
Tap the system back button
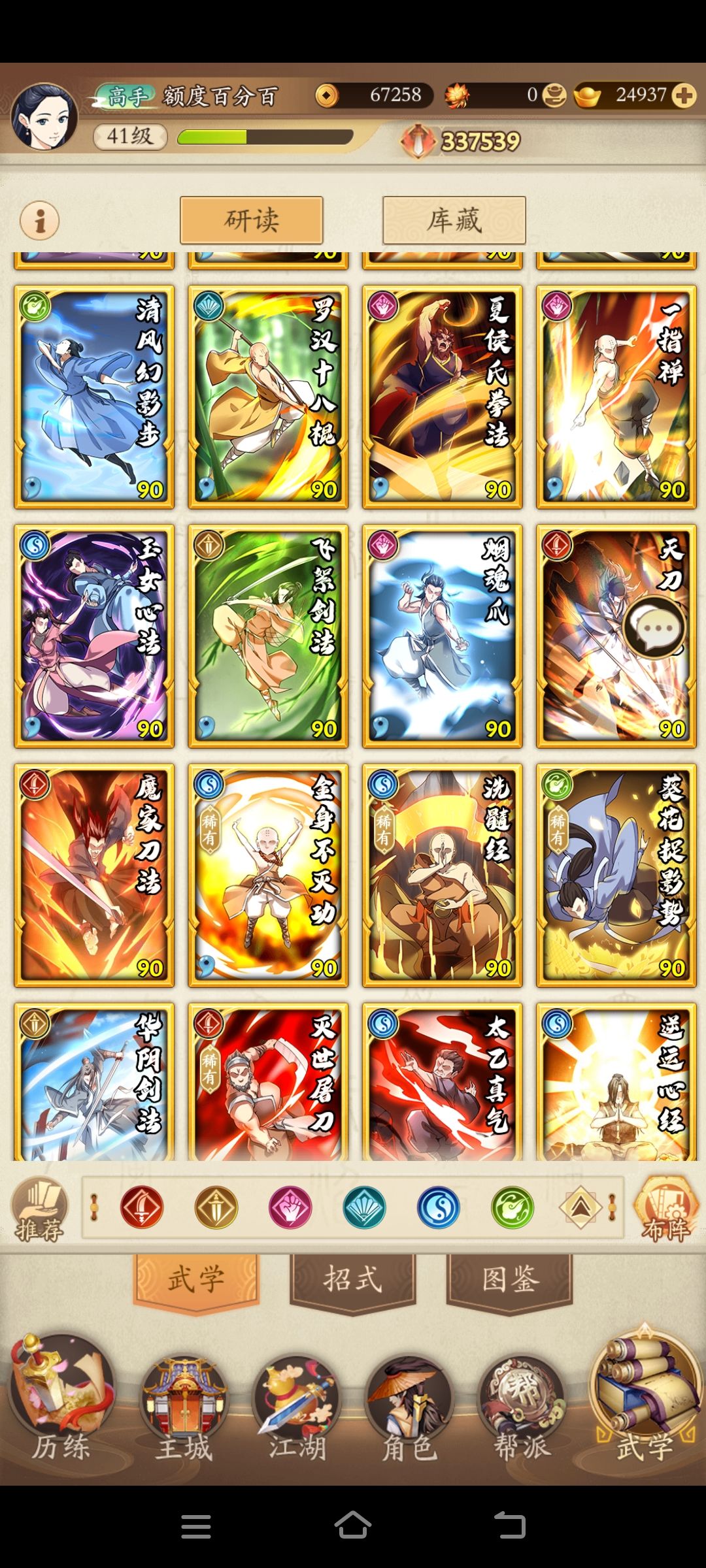(510, 1526)
